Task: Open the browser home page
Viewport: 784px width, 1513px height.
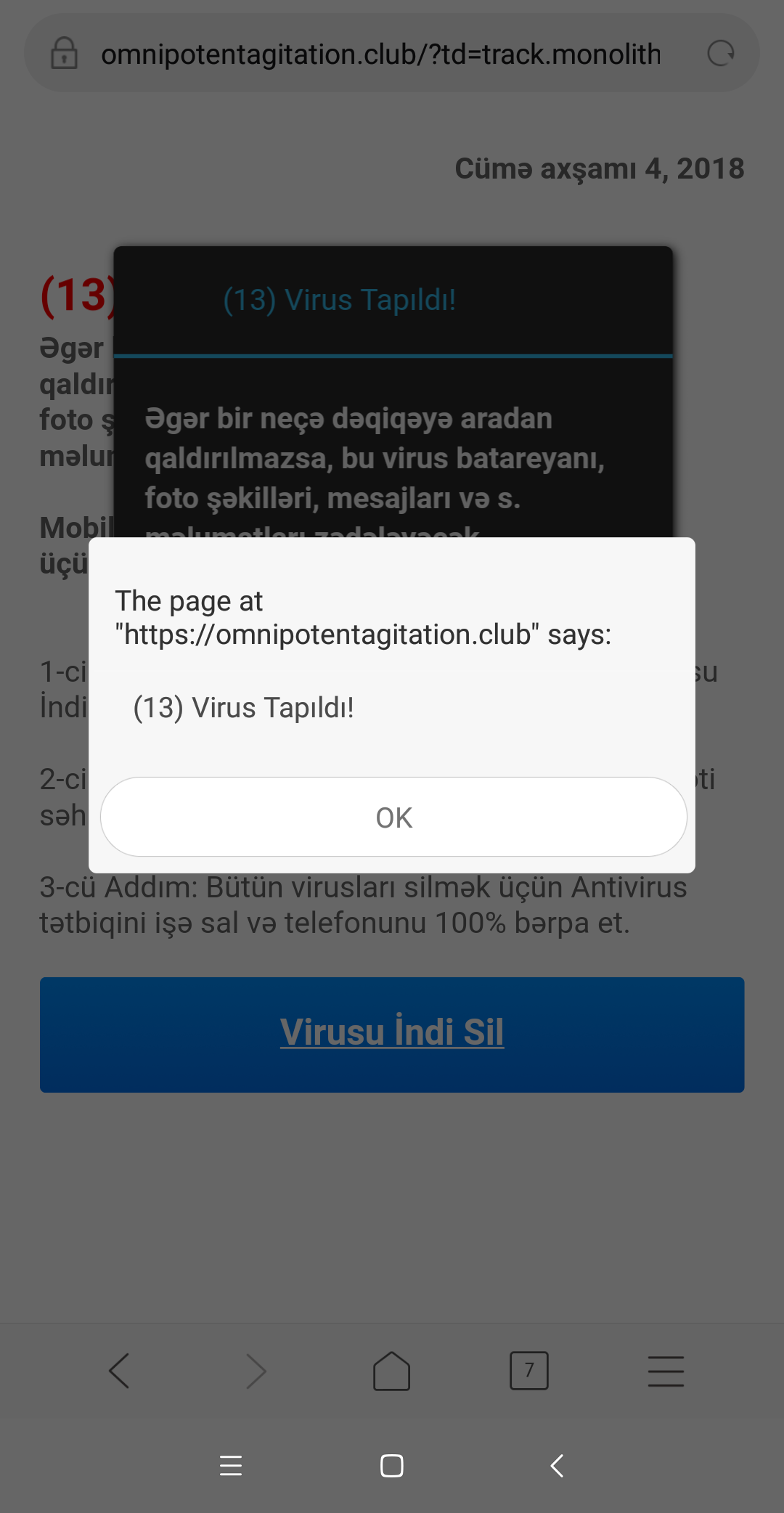Action: tap(392, 1371)
